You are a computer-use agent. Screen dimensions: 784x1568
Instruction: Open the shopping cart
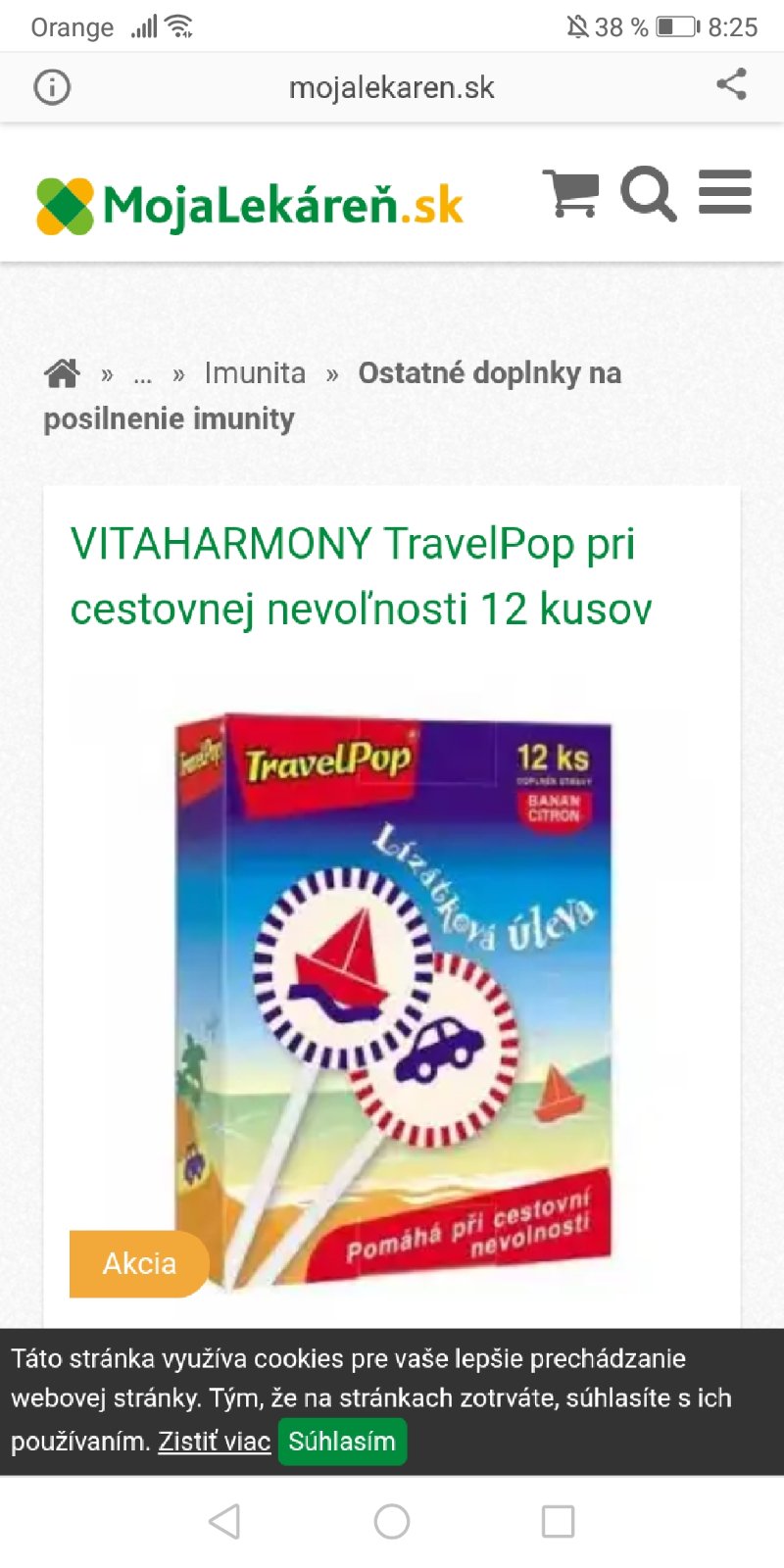(570, 193)
